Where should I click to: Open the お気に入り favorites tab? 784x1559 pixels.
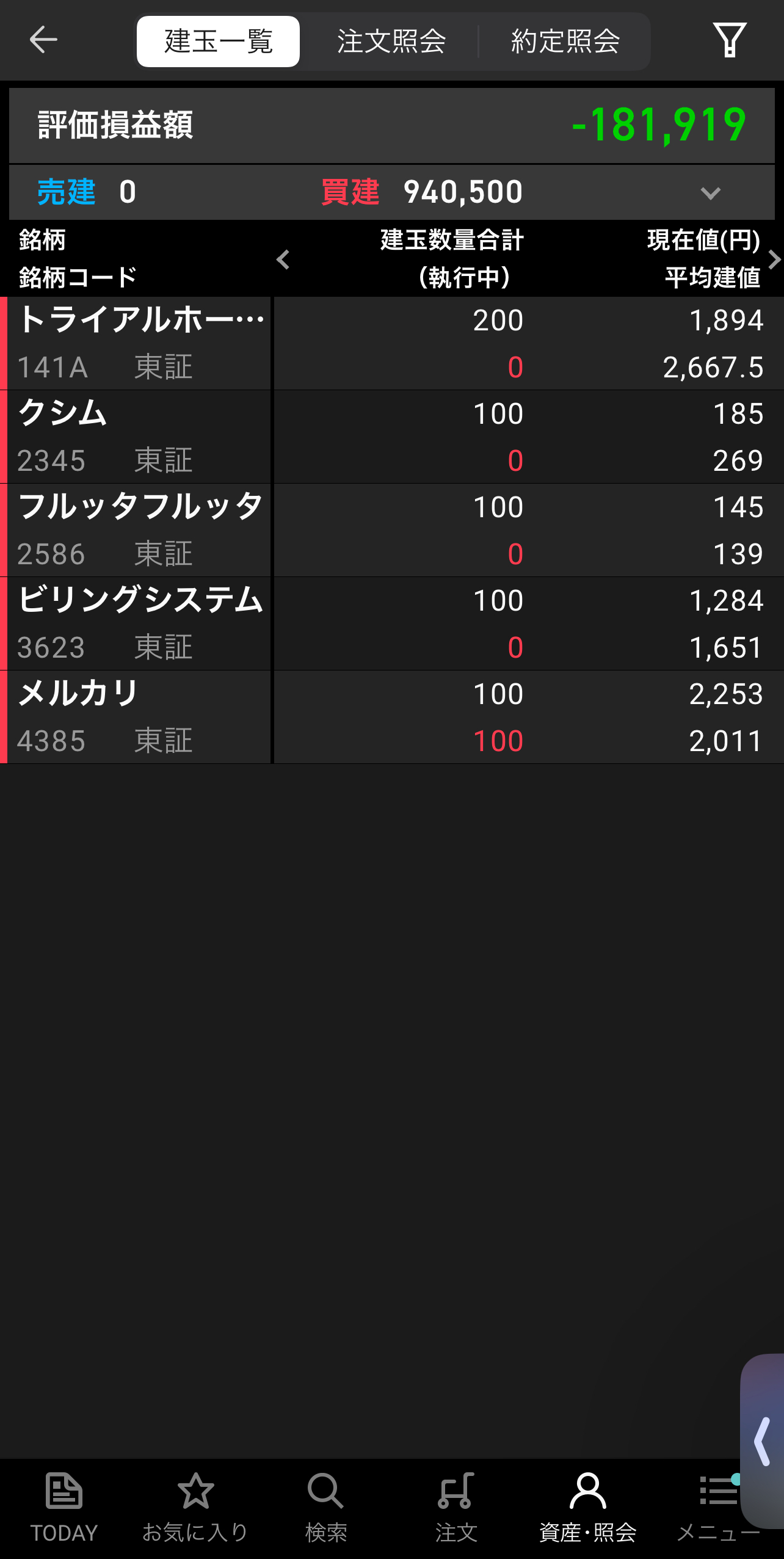(x=195, y=1506)
